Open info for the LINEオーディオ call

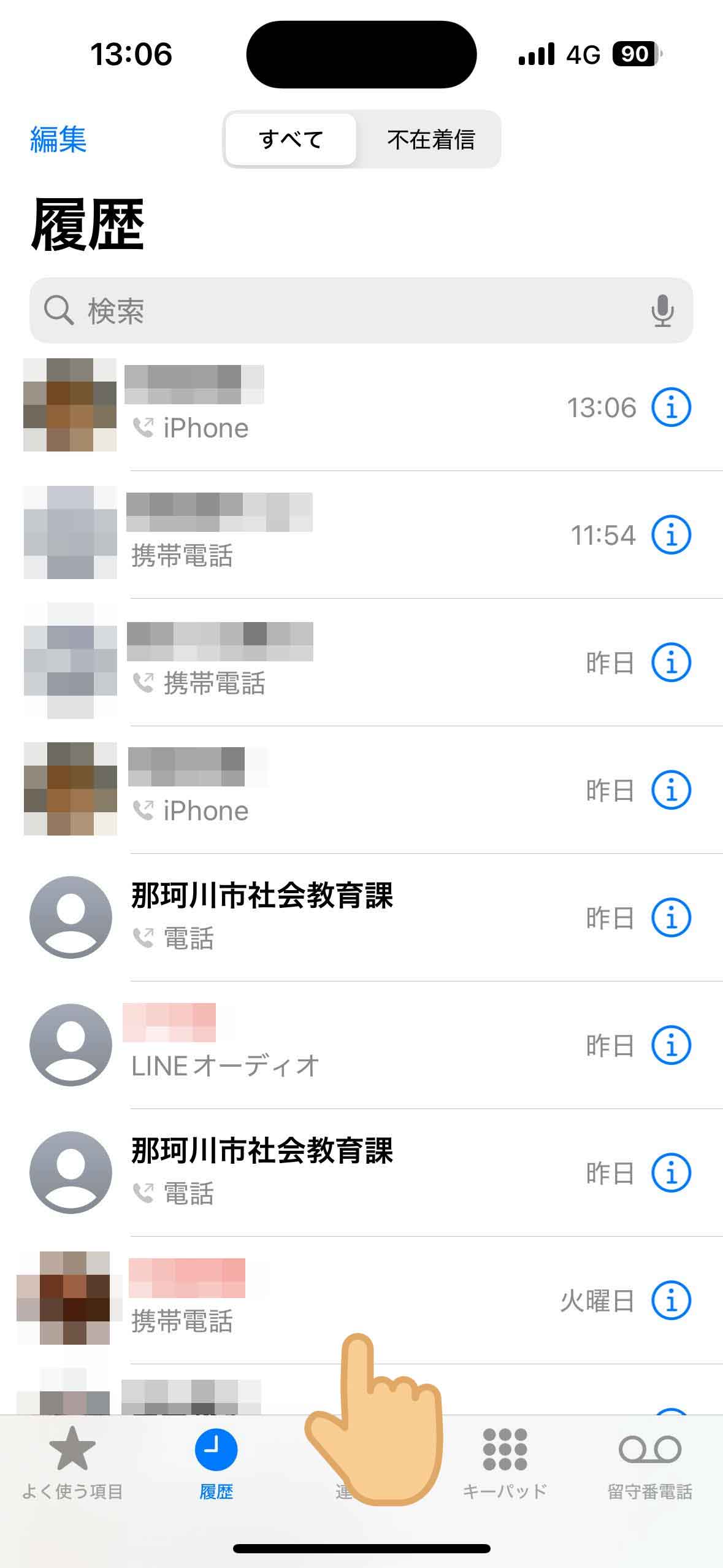(671, 1045)
